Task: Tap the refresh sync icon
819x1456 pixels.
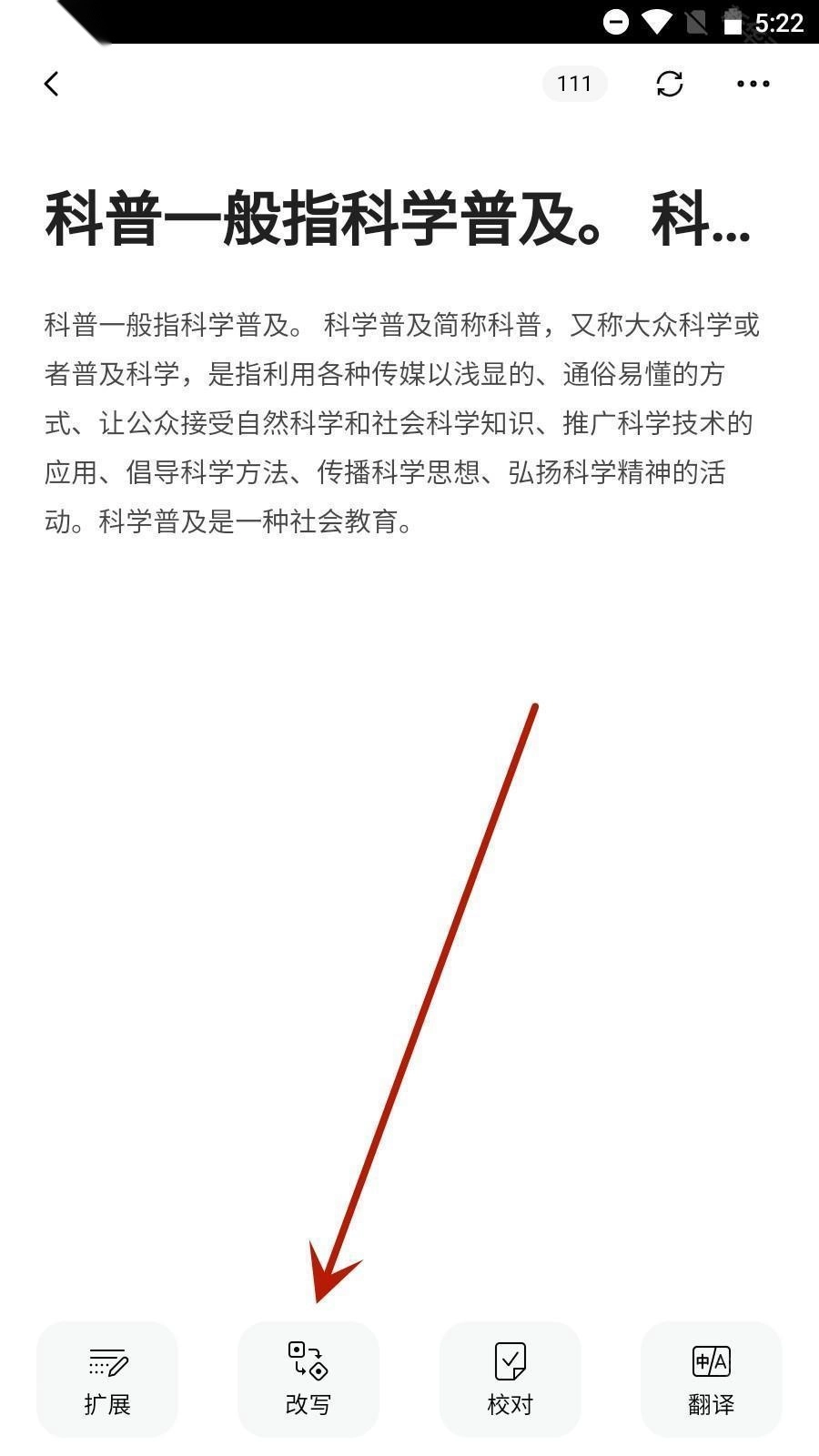Action: click(x=670, y=84)
